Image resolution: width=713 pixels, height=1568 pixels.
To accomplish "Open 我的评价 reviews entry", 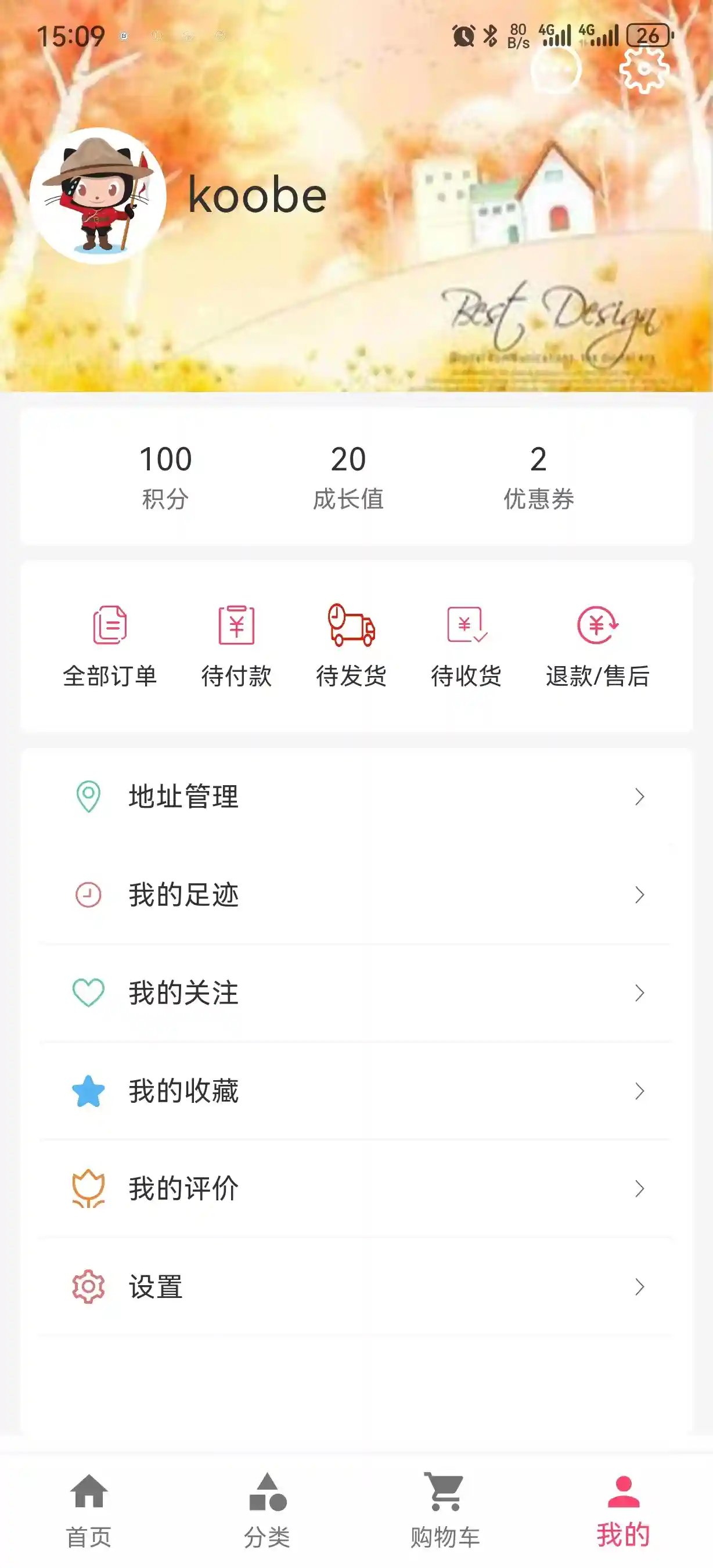I will coord(182,1190).
